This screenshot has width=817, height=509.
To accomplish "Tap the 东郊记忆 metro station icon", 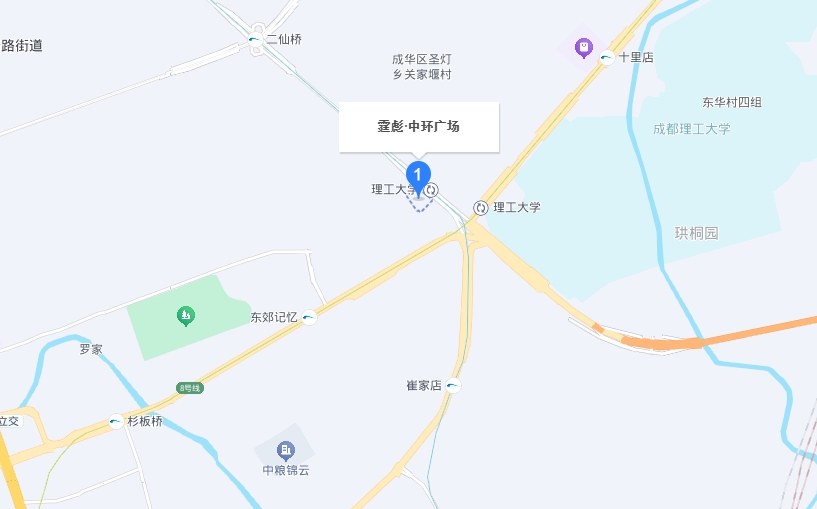I will click(x=309, y=317).
